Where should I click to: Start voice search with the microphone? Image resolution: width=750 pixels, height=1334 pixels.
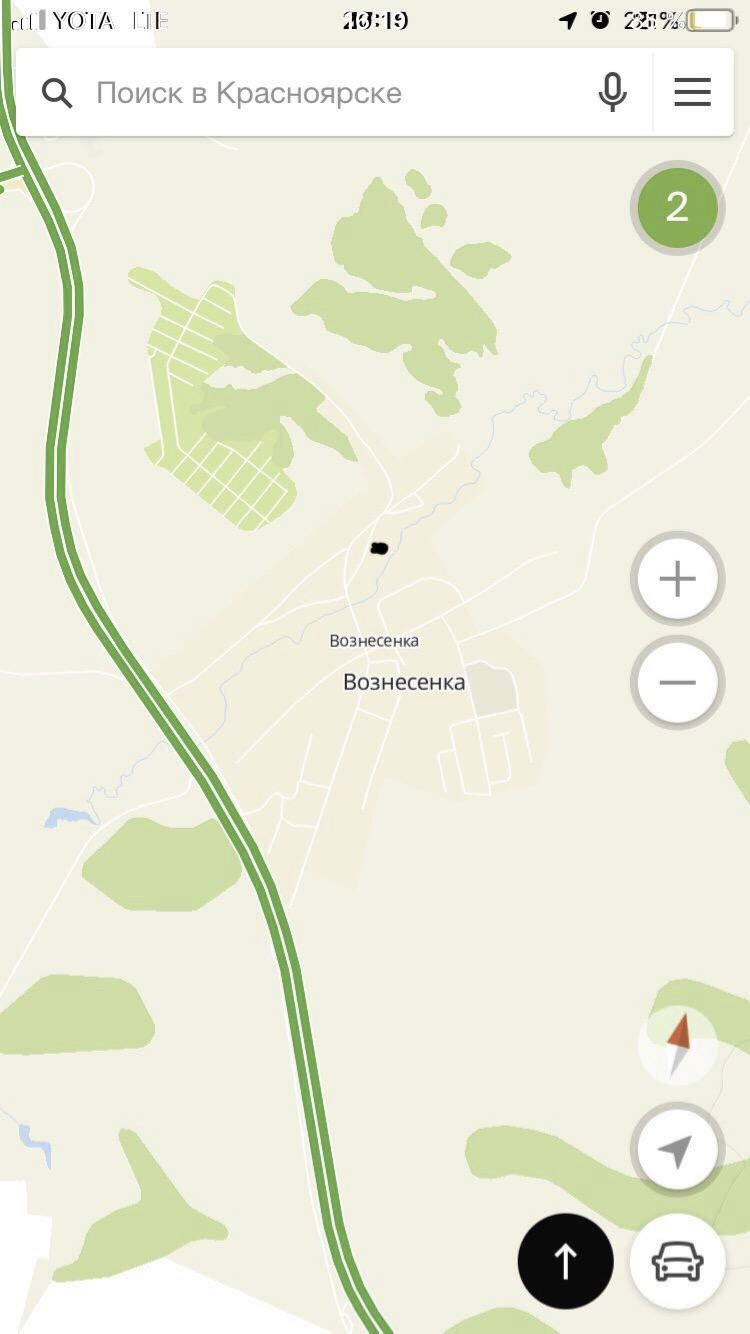click(612, 93)
